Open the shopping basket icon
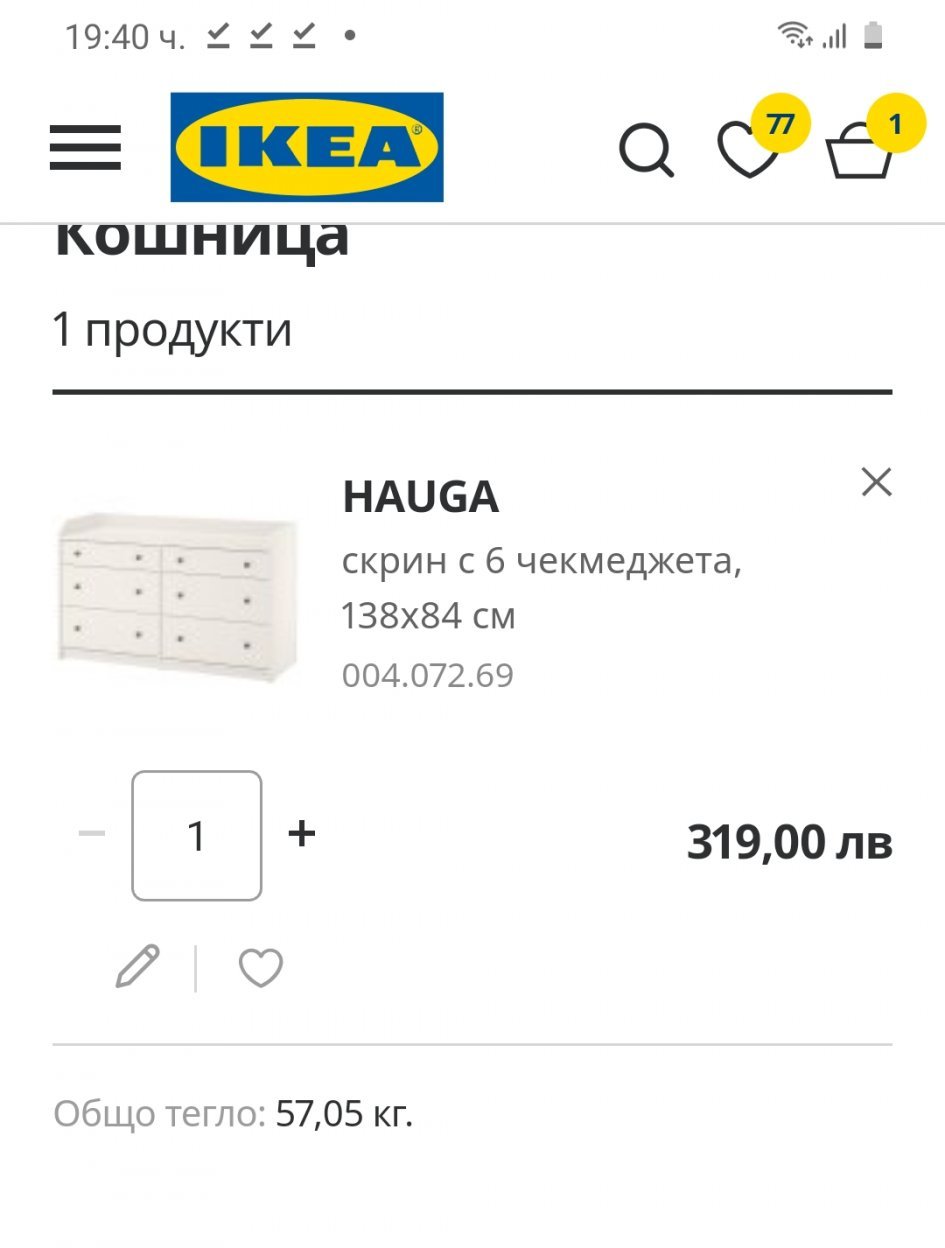 coord(860,153)
